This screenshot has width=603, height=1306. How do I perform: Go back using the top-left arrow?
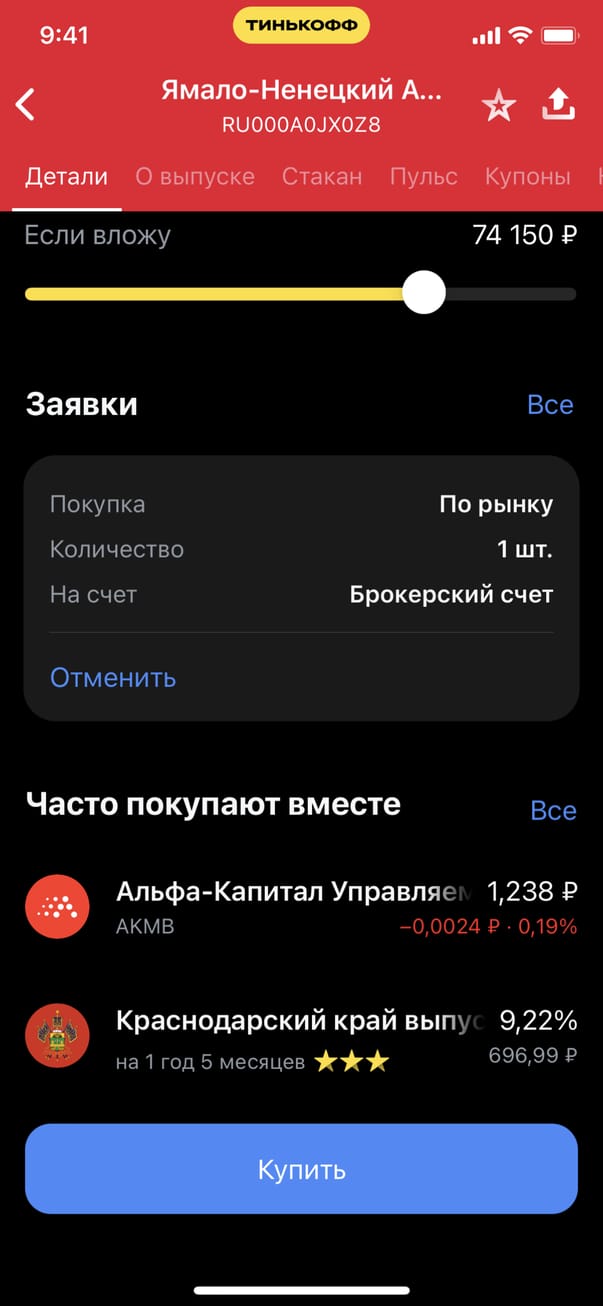pyautogui.click(x=26, y=104)
